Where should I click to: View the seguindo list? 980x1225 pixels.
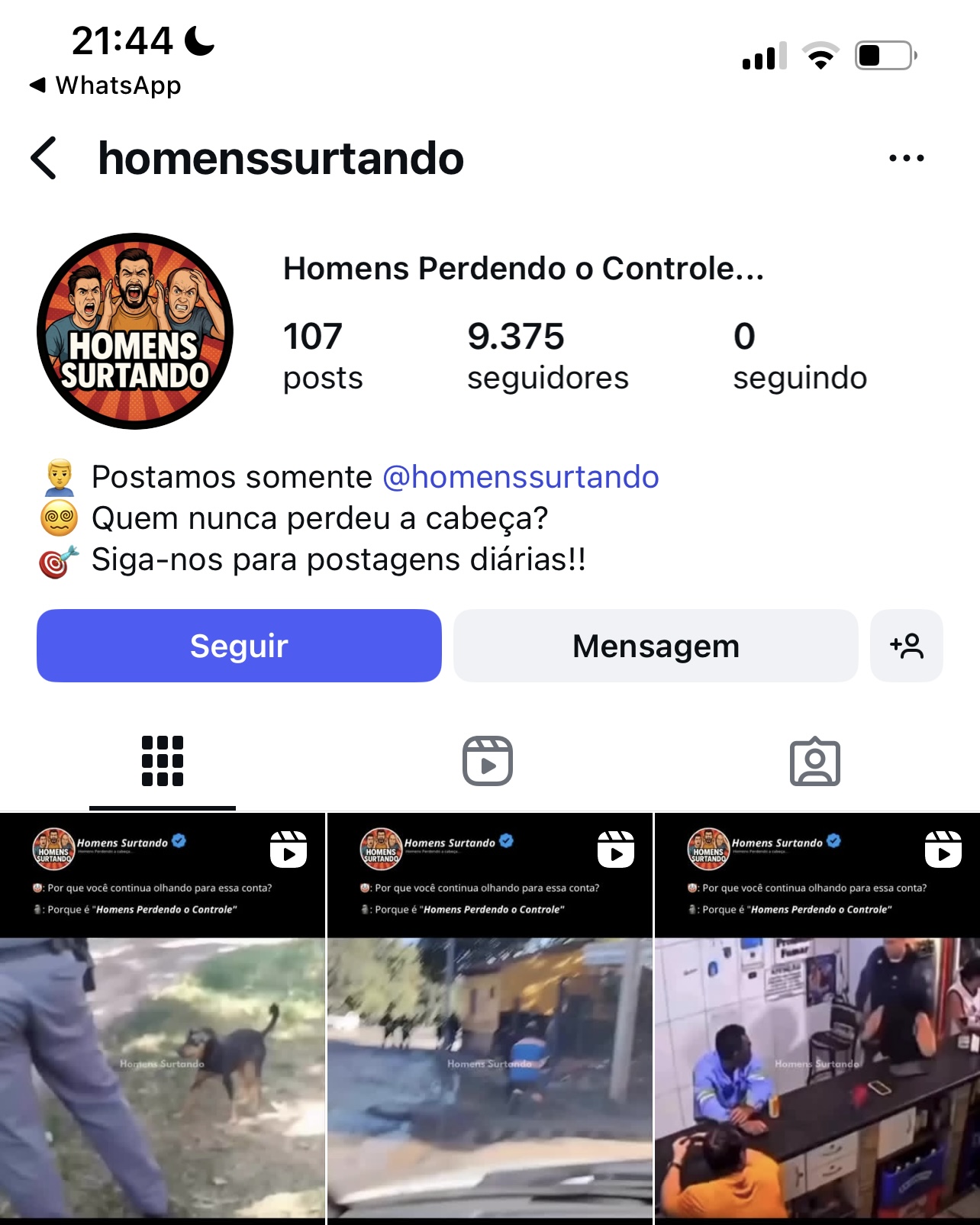click(x=799, y=356)
